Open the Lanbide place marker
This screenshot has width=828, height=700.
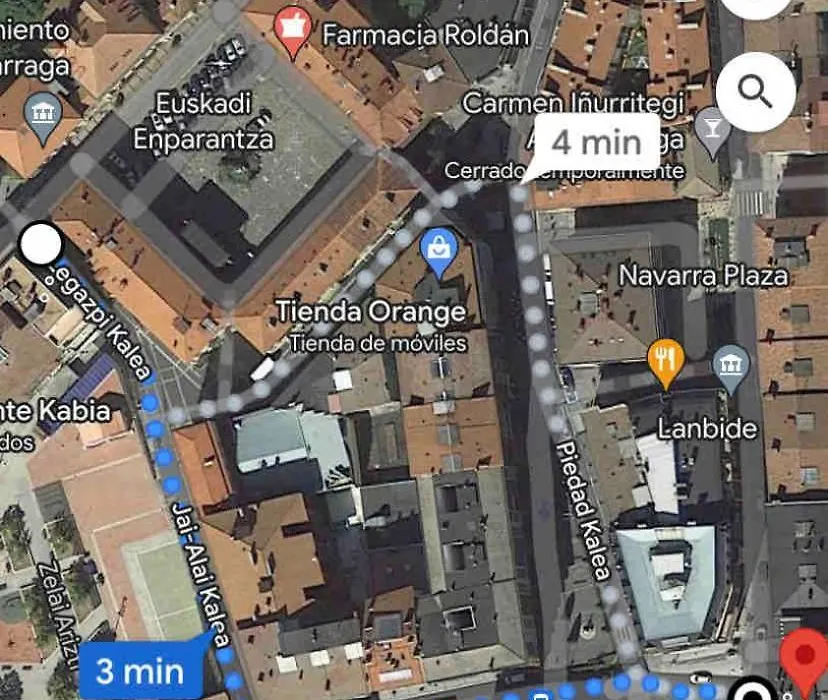(731, 366)
